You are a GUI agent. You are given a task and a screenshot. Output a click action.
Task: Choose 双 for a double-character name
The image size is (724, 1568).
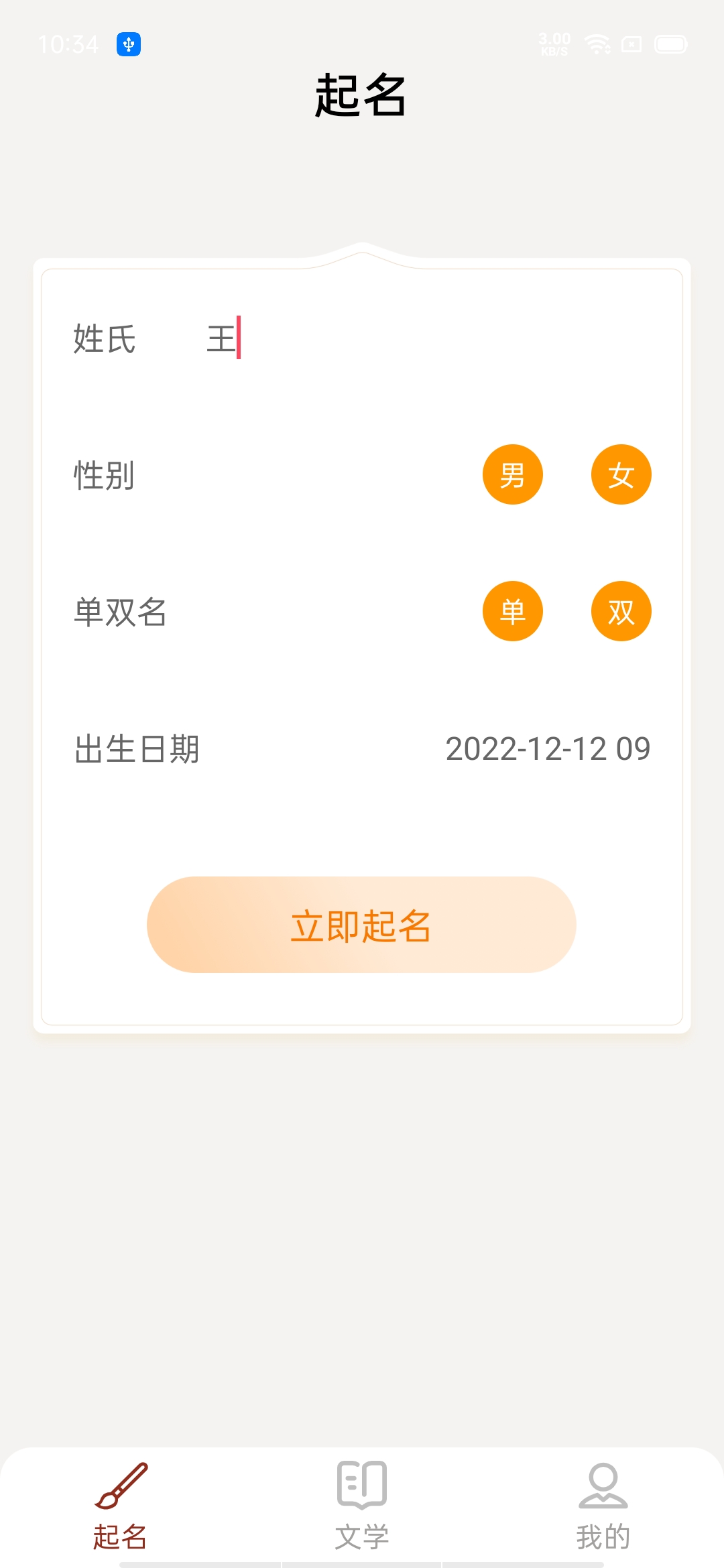point(621,611)
